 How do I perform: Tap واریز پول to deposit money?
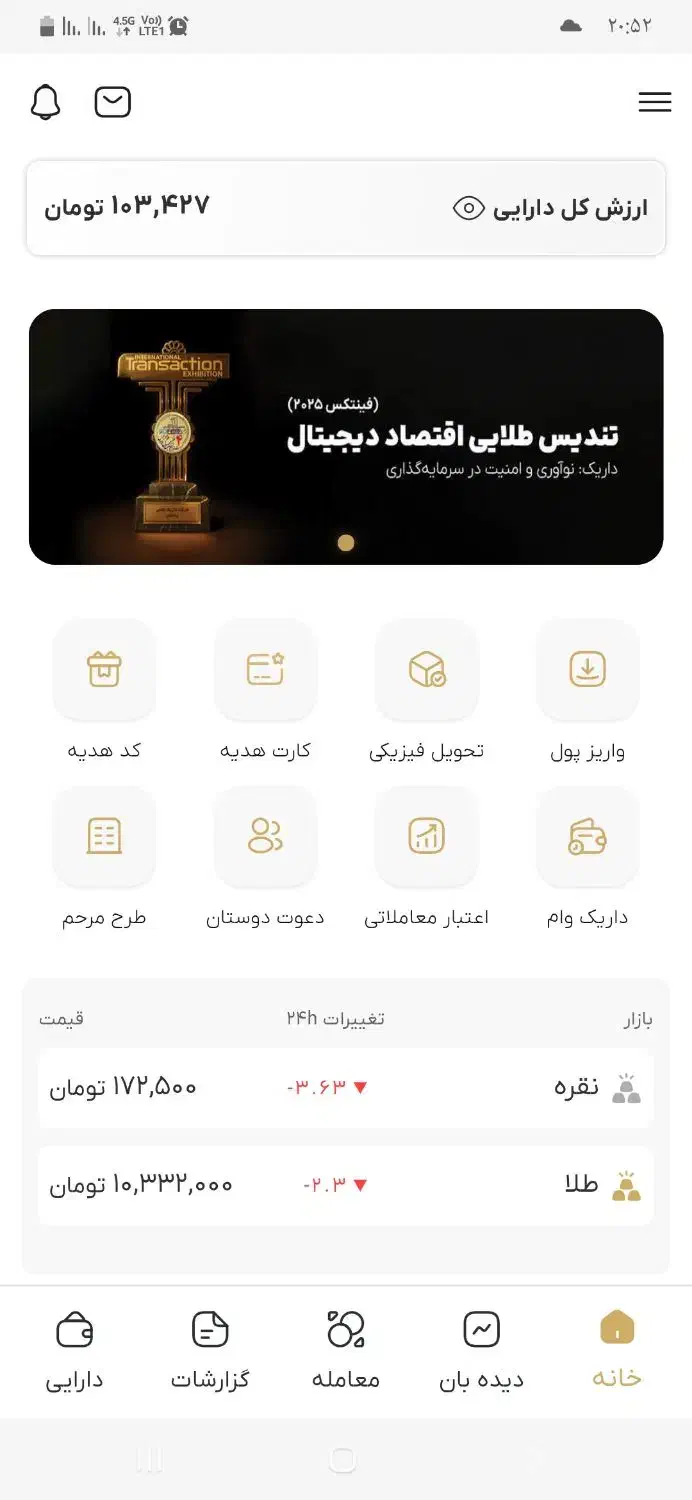tap(588, 669)
